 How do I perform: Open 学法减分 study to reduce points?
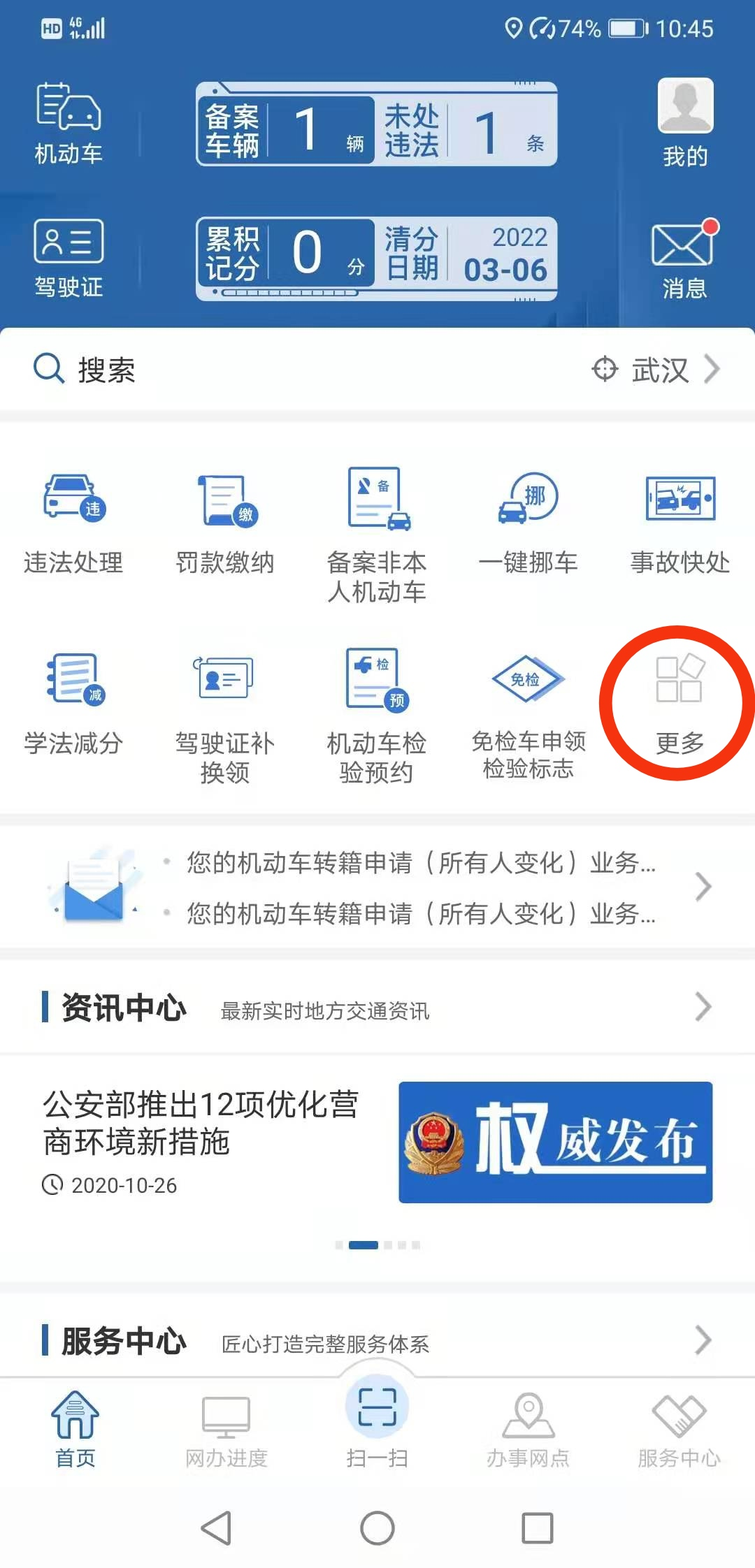(73, 704)
